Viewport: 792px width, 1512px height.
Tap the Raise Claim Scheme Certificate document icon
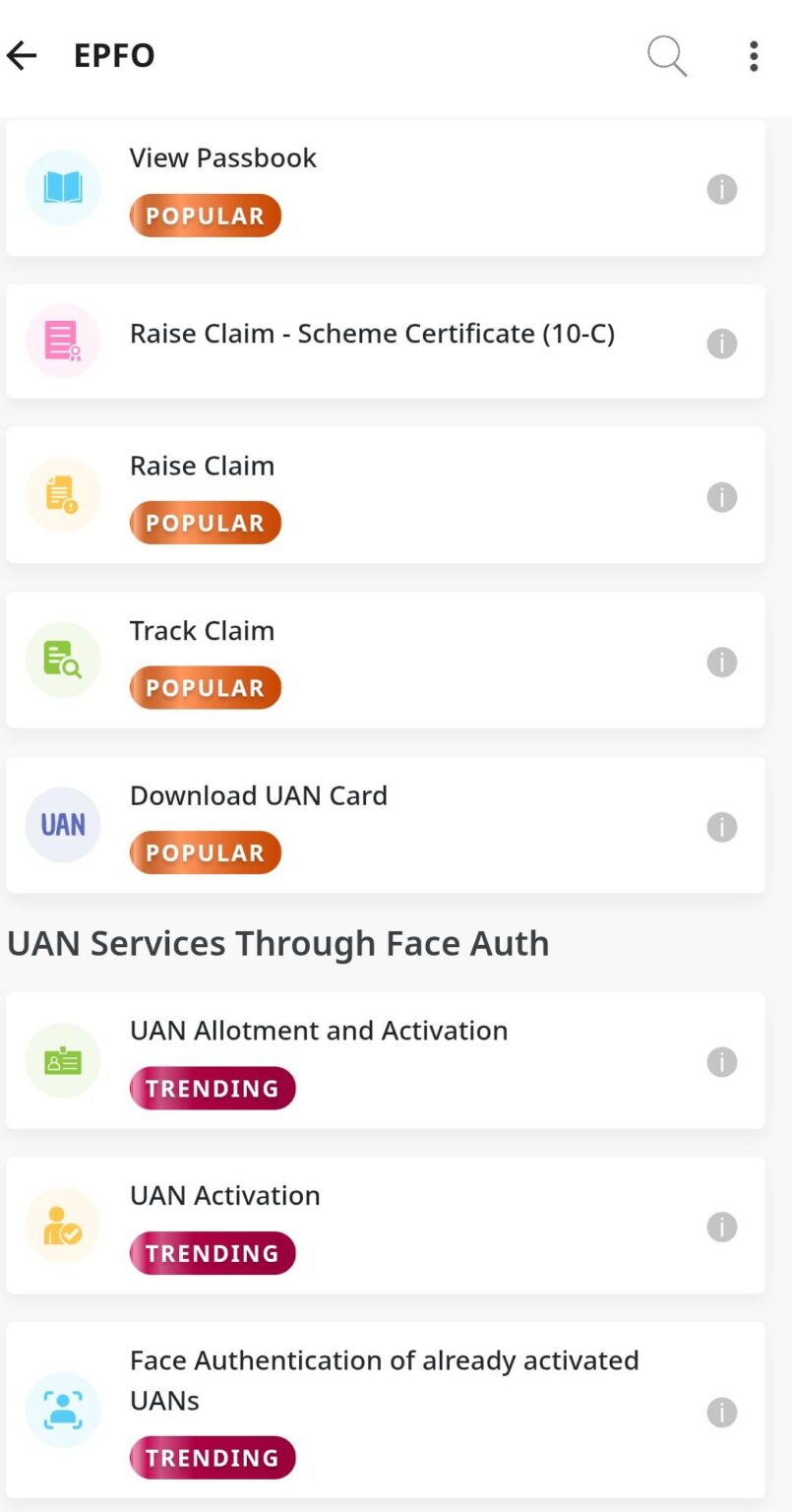coord(62,341)
